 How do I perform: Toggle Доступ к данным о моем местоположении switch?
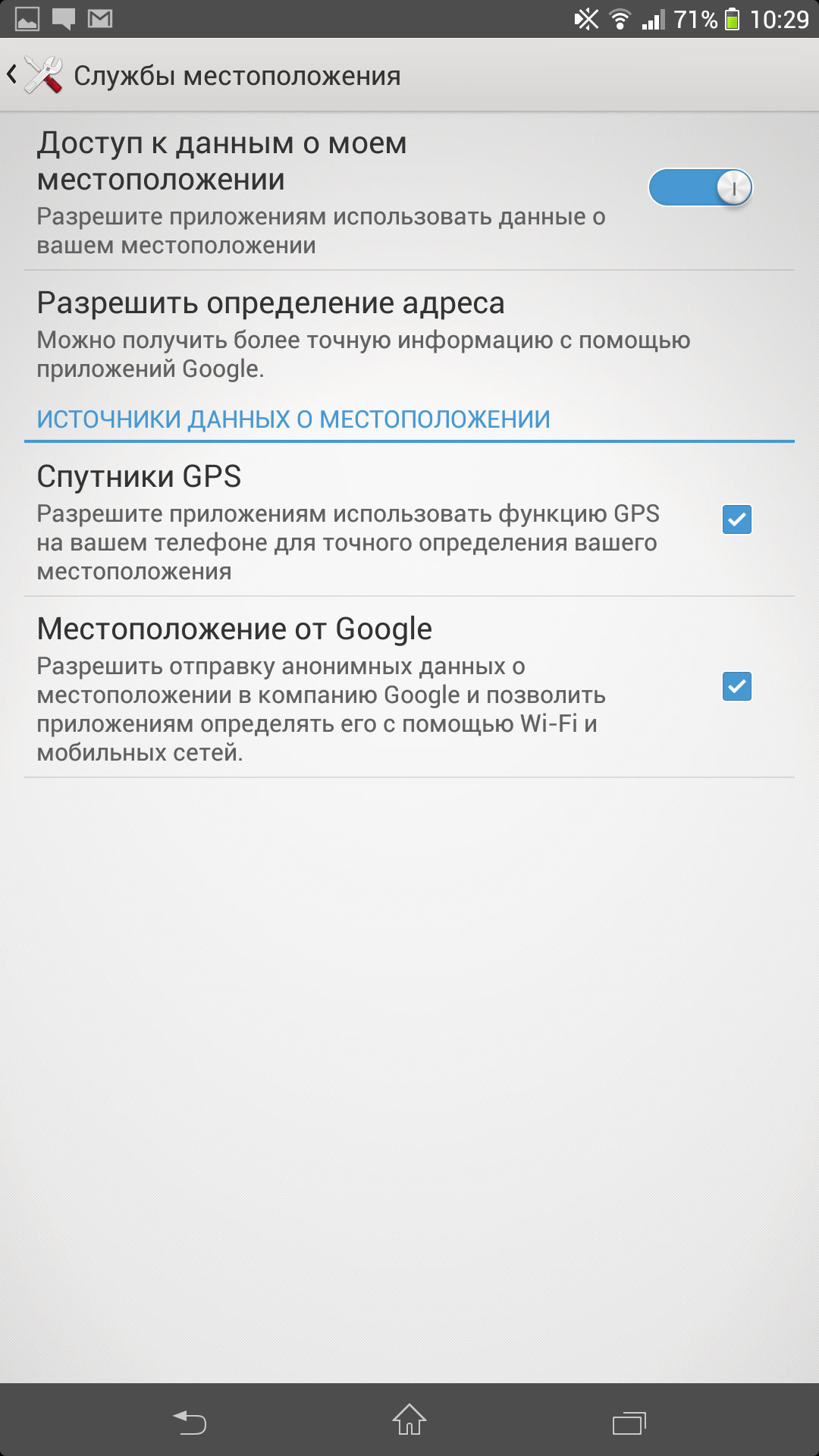[x=700, y=187]
